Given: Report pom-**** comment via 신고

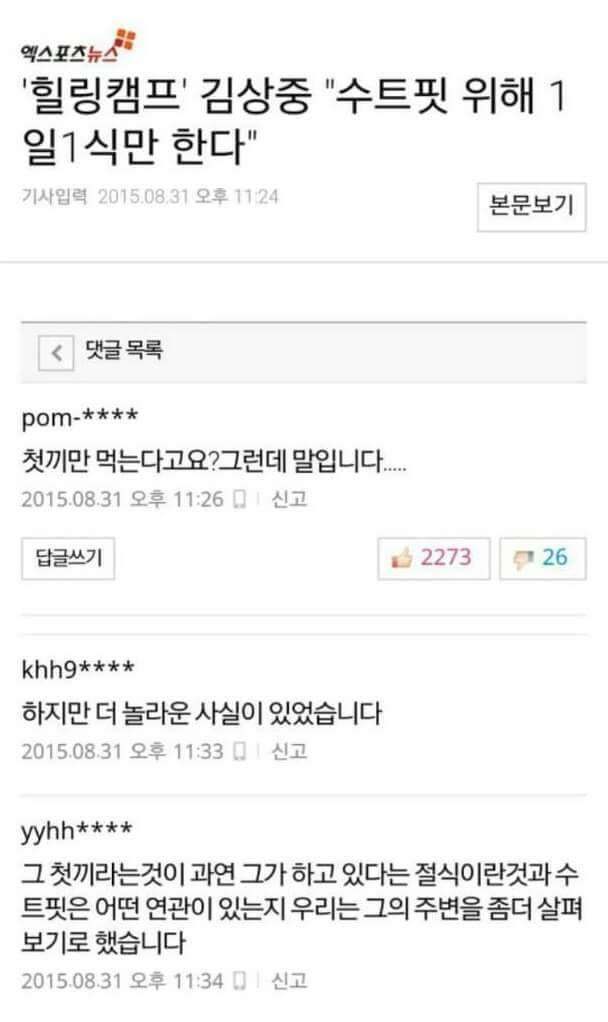Looking at the screenshot, I should [289, 499].
